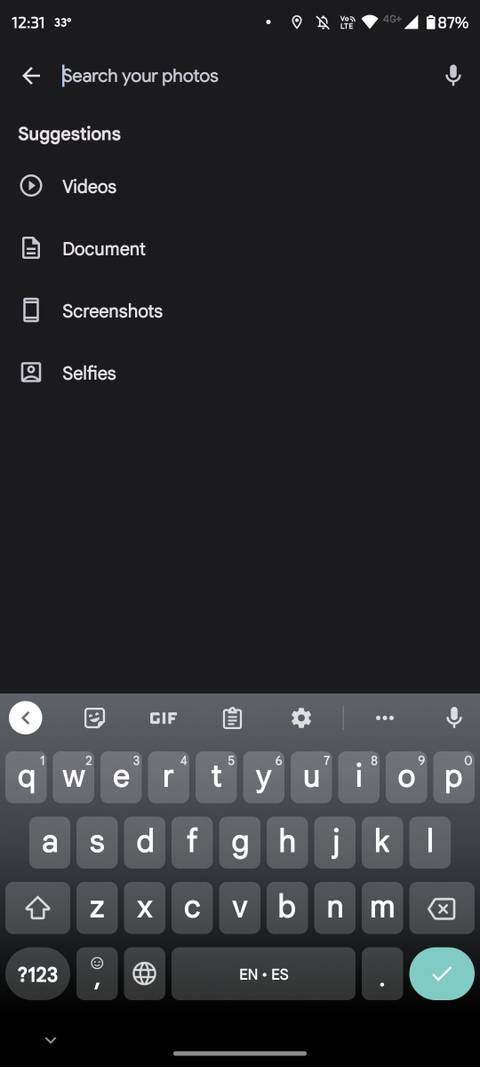480x1067 pixels.
Task: Open the keyboard sticker panel
Action: point(94,718)
